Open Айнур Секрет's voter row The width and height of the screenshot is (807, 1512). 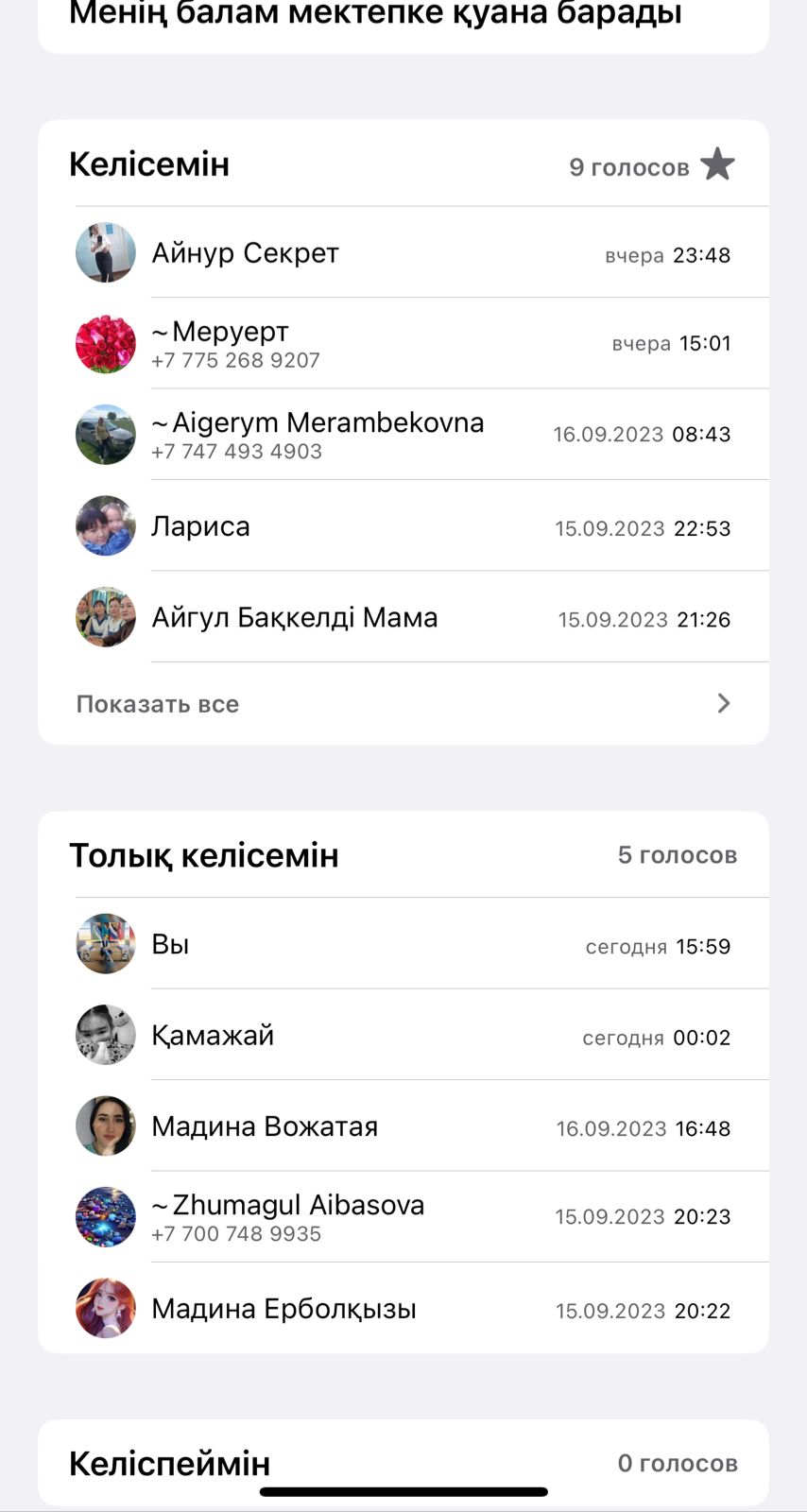(x=403, y=253)
